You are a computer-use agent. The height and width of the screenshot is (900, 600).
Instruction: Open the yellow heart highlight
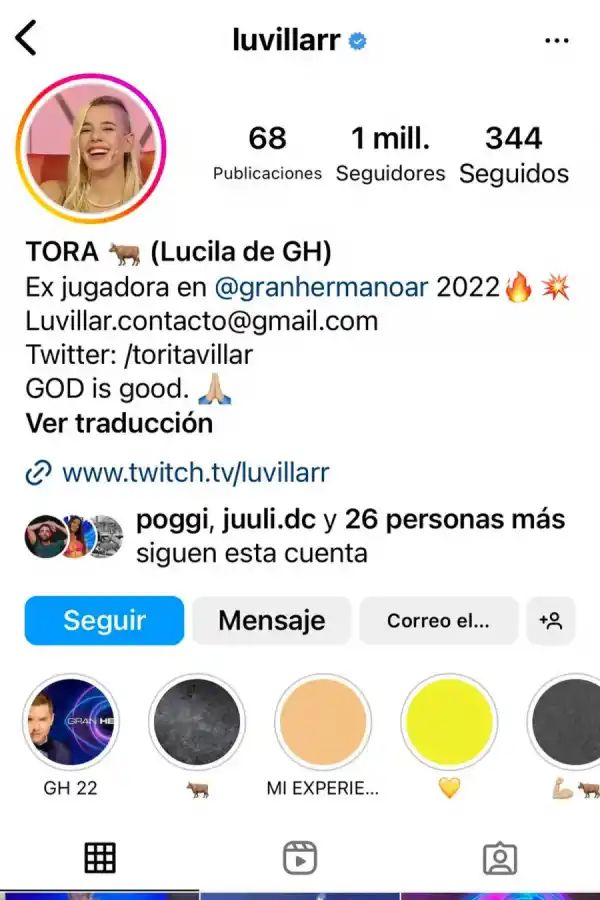tap(449, 722)
